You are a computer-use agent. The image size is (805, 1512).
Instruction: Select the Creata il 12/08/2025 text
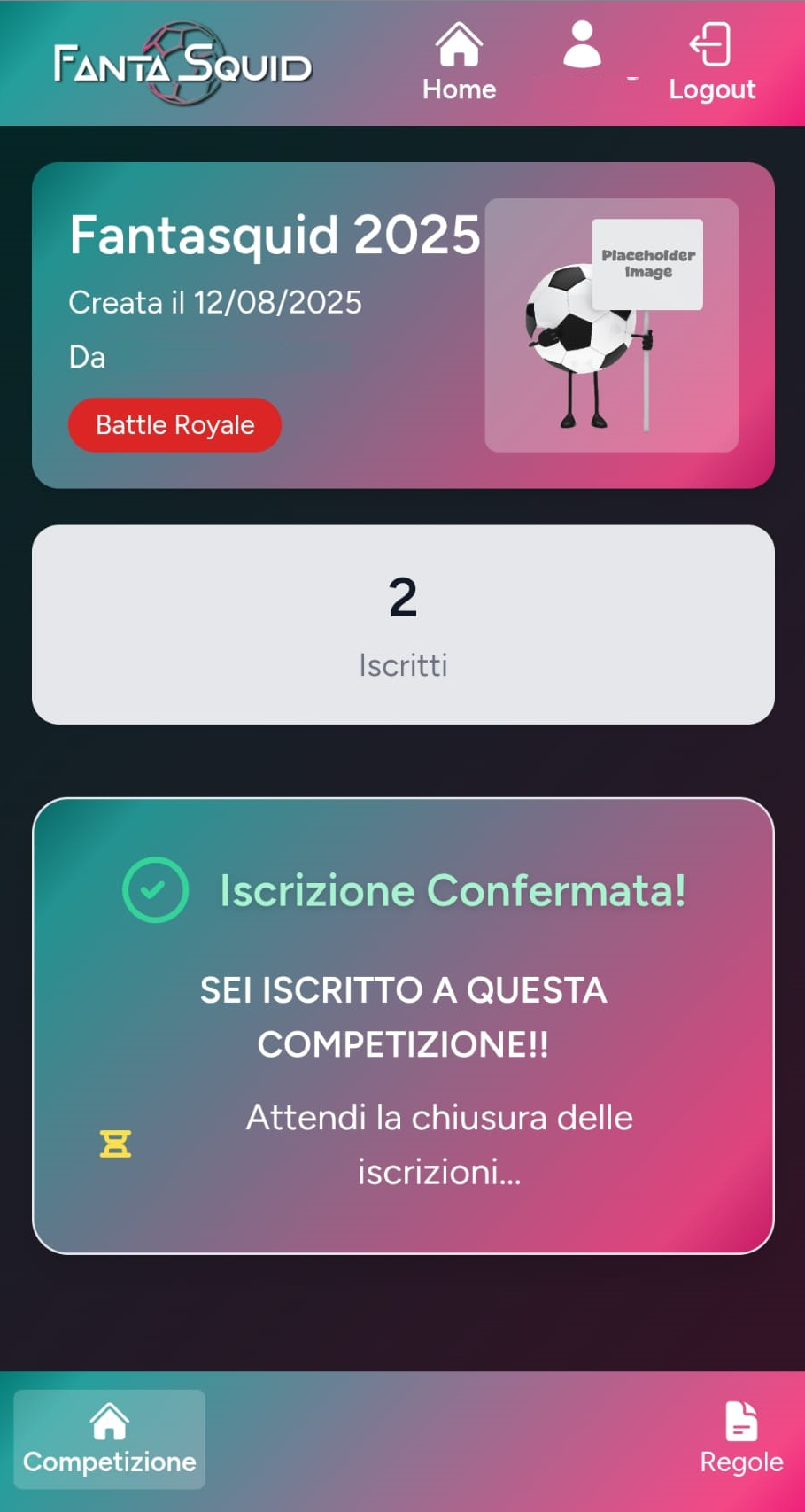tap(215, 302)
